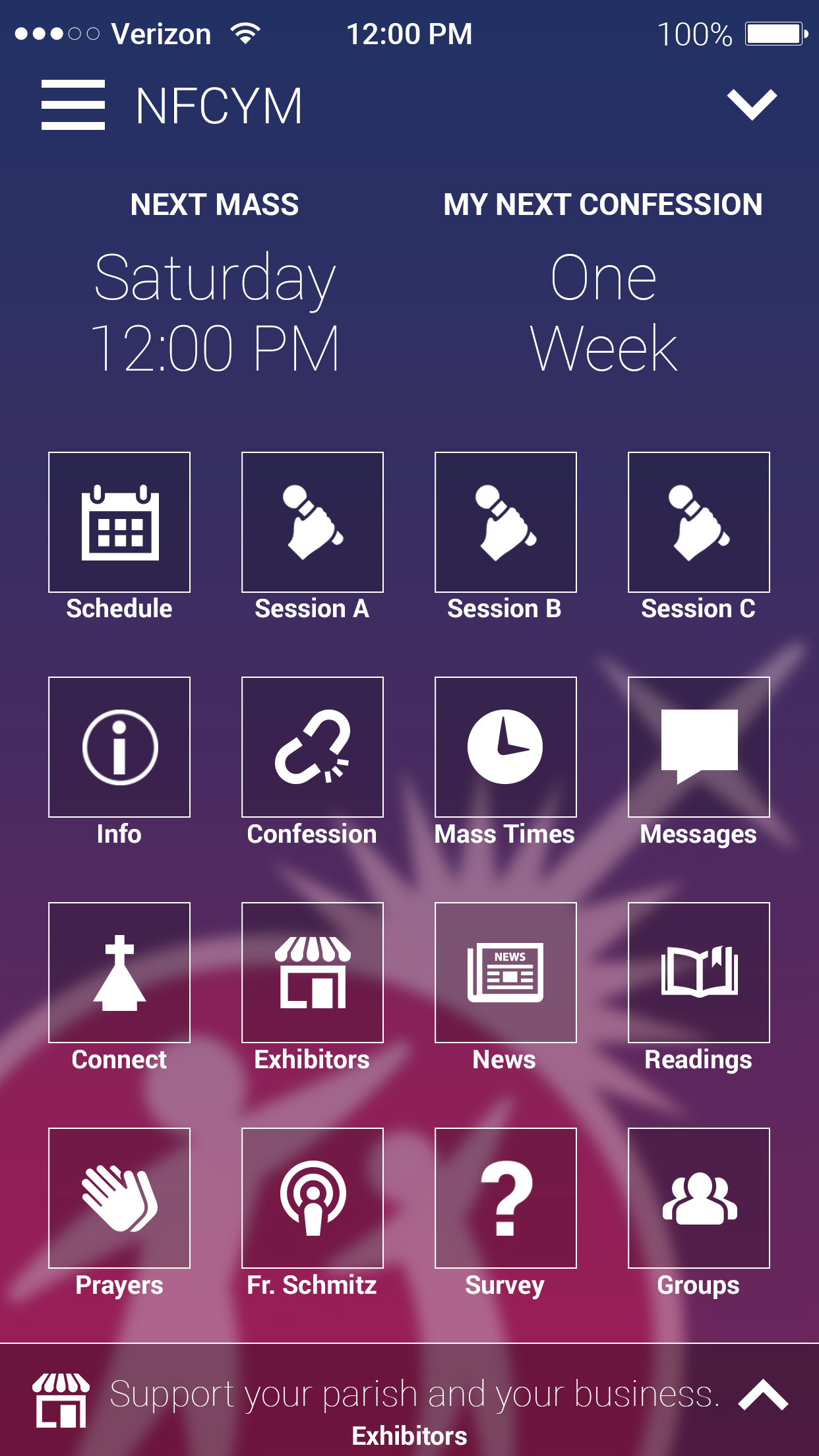Open the Info section
Screen dimensions: 819x1456
click(x=119, y=747)
